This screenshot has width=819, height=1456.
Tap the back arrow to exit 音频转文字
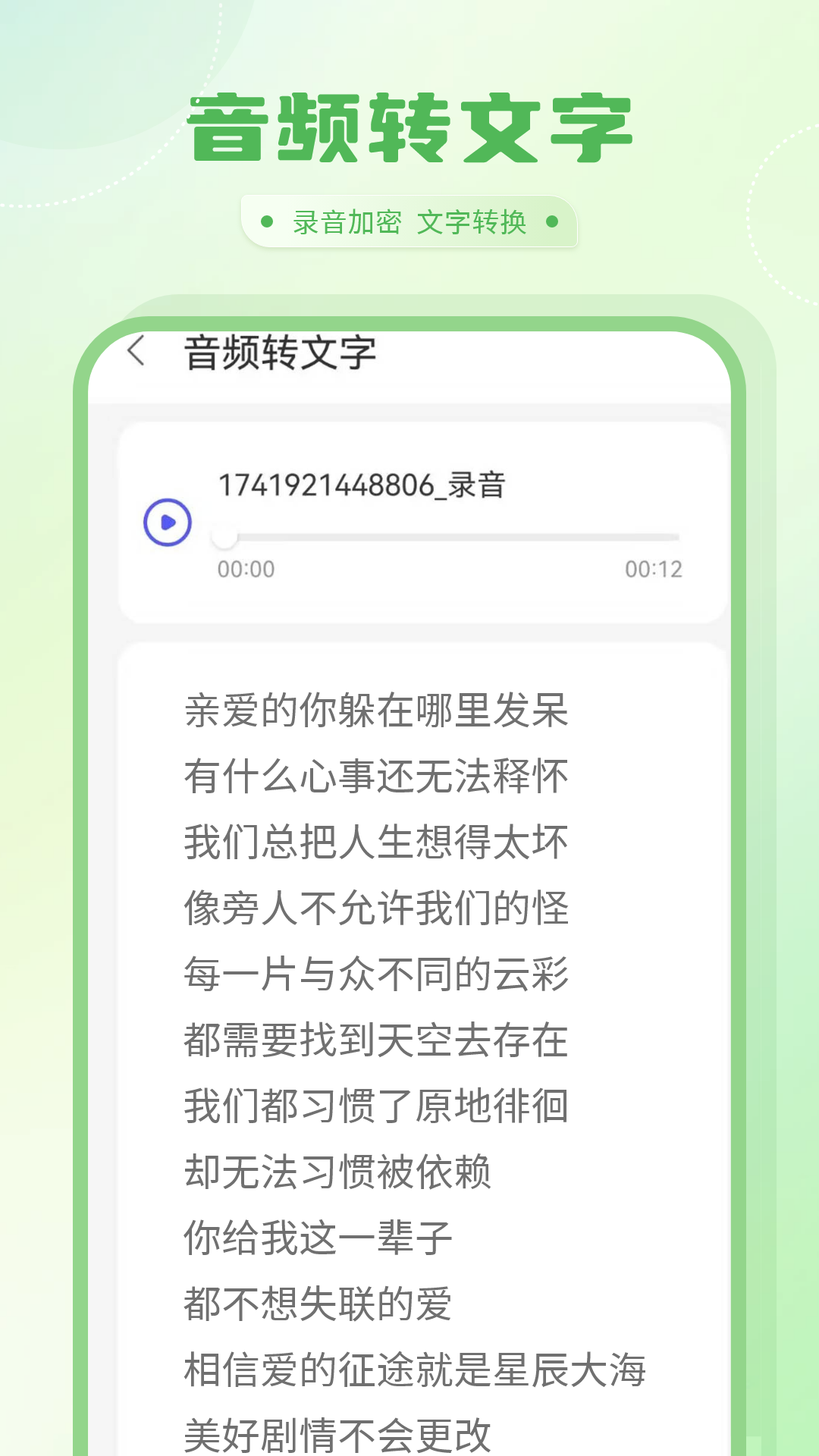(136, 351)
